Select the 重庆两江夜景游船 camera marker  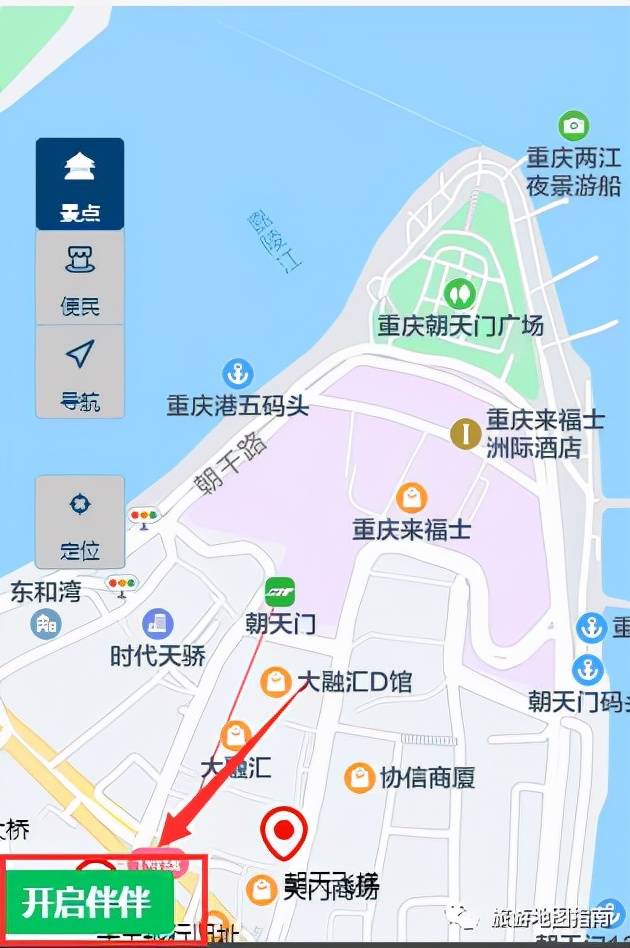(x=574, y=126)
